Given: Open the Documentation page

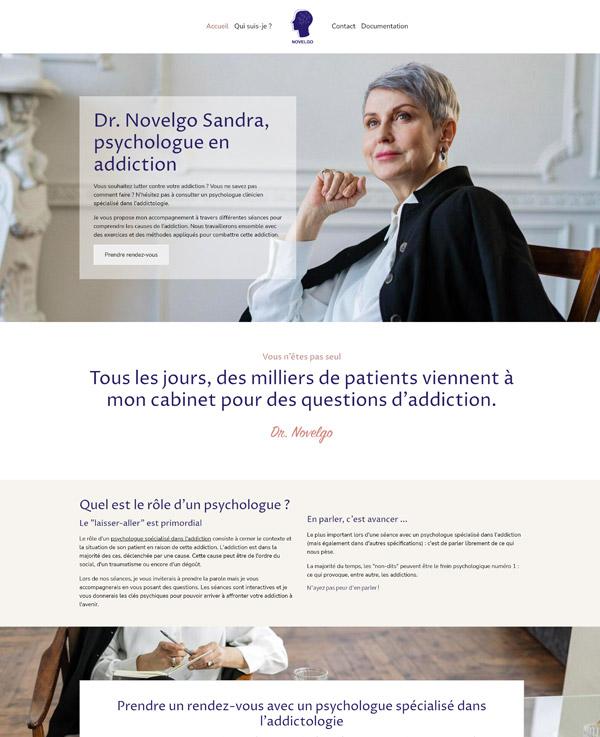Looking at the screenshot, I should click(384, 26).
